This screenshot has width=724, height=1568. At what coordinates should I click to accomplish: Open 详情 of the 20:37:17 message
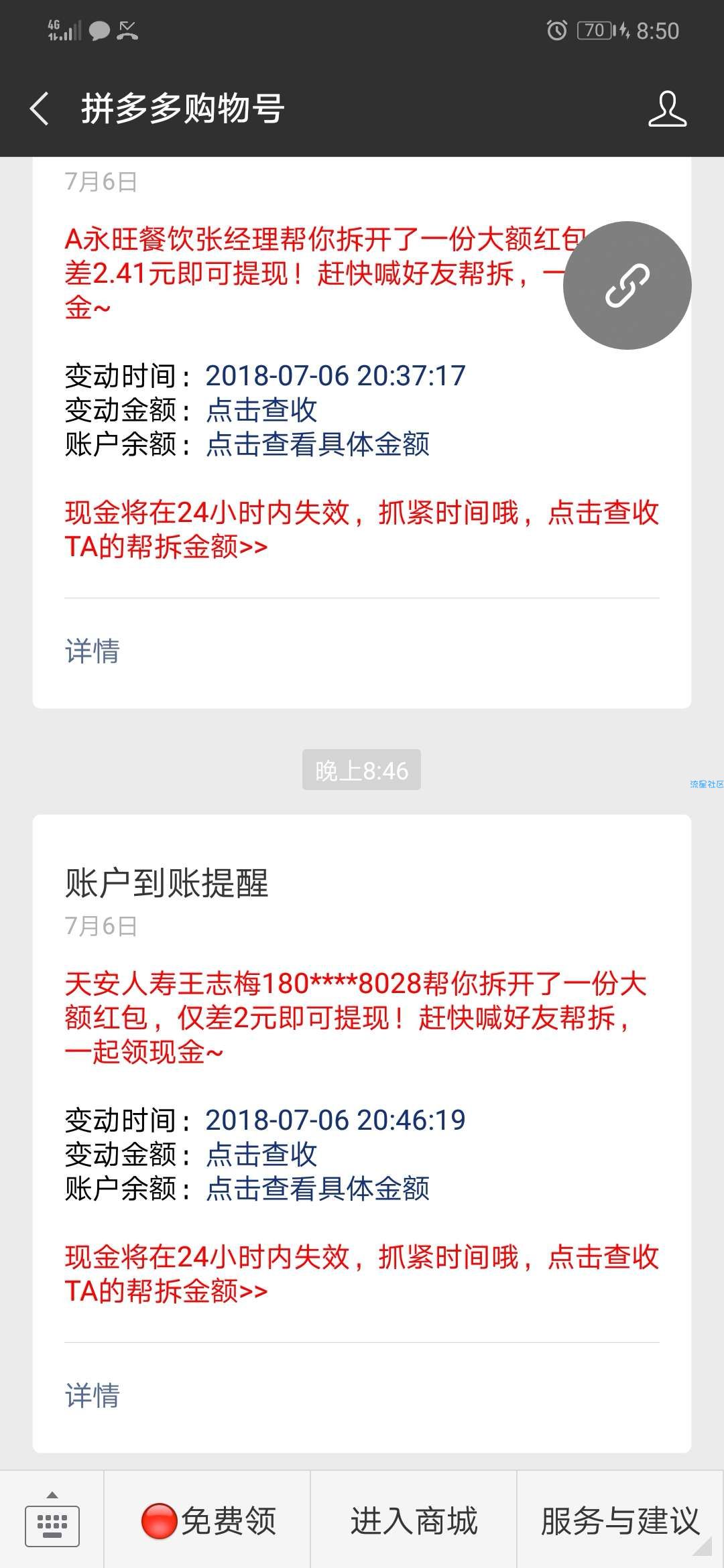[93, 651]
